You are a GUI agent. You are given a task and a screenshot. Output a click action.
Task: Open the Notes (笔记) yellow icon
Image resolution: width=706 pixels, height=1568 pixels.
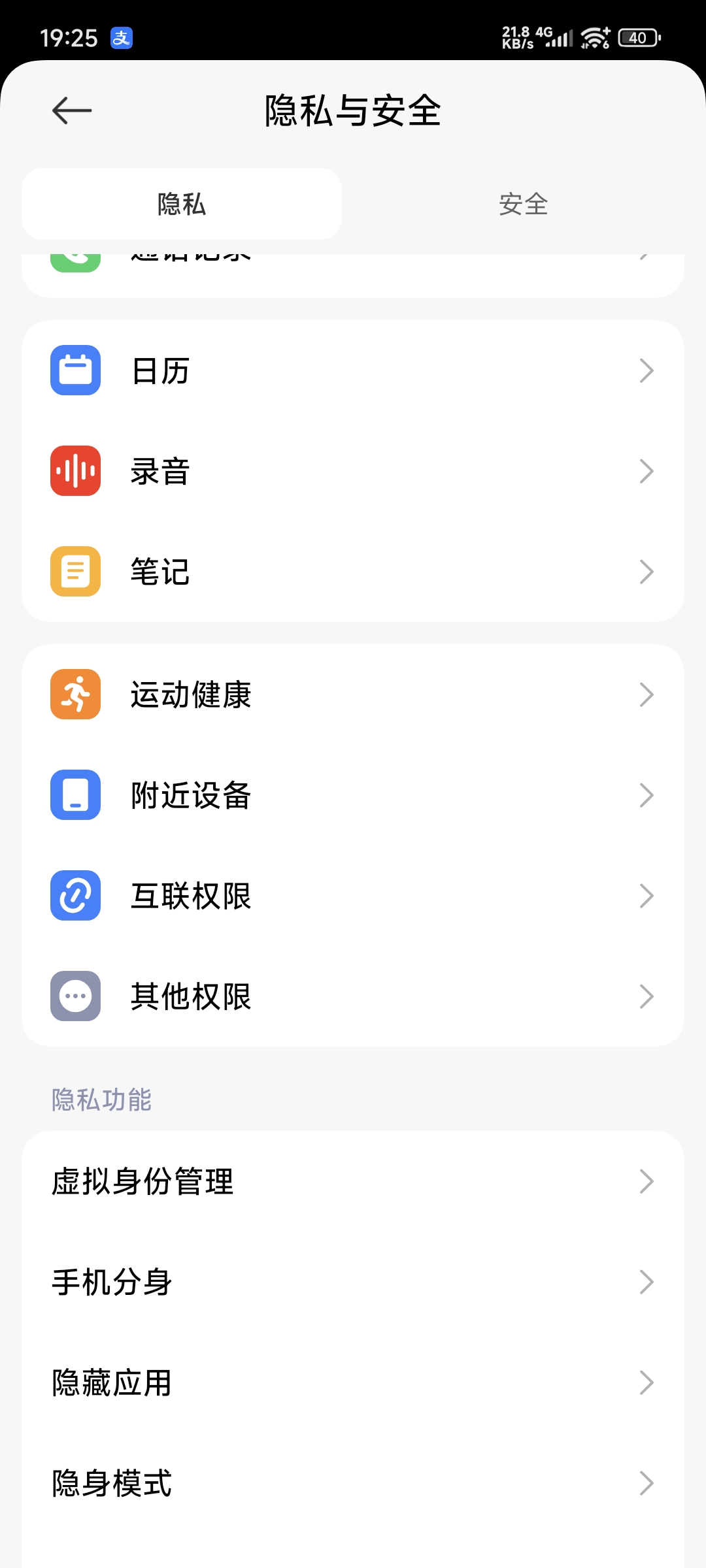[75, 571]
